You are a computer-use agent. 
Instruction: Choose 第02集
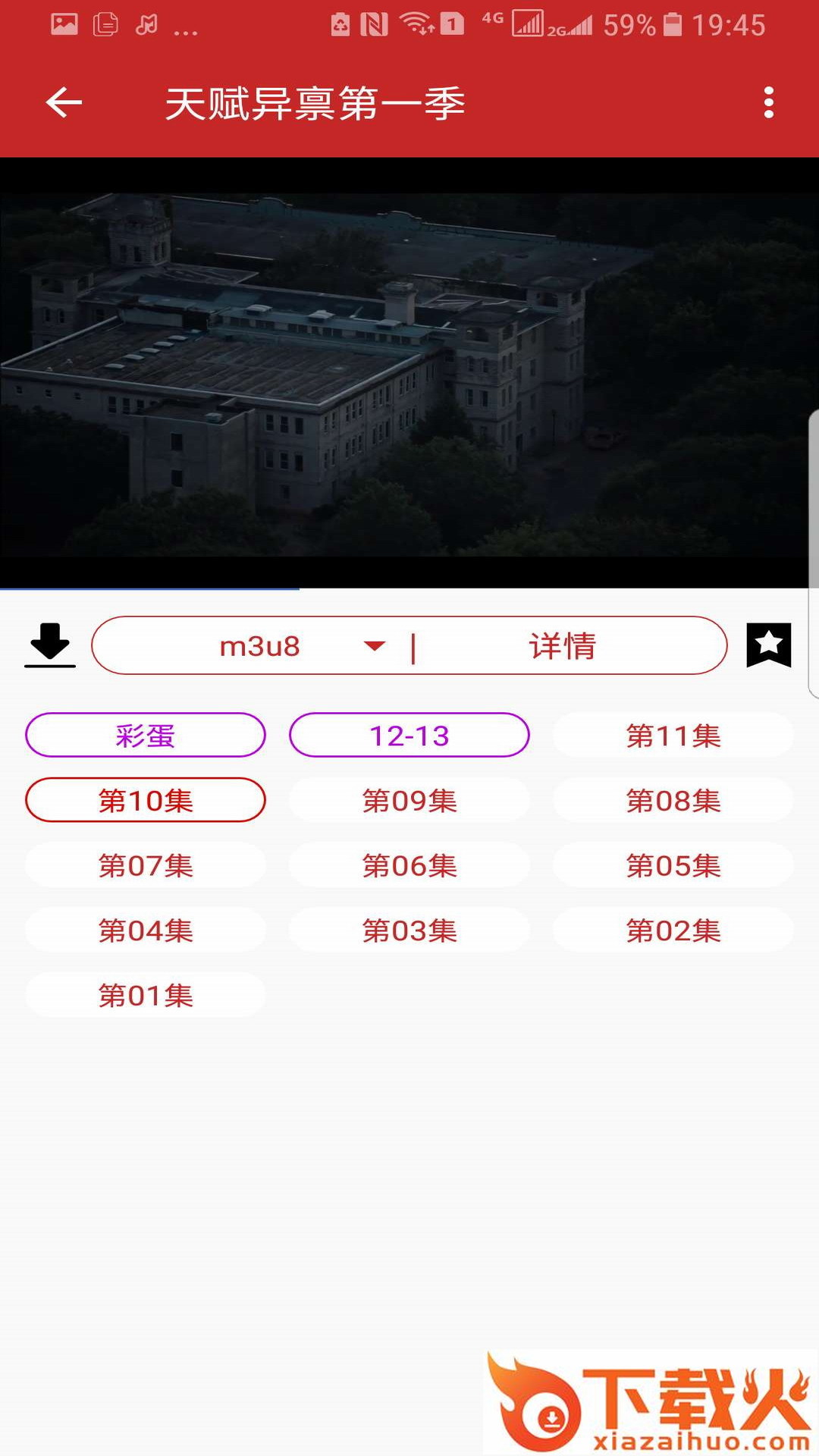click(673, 930)
